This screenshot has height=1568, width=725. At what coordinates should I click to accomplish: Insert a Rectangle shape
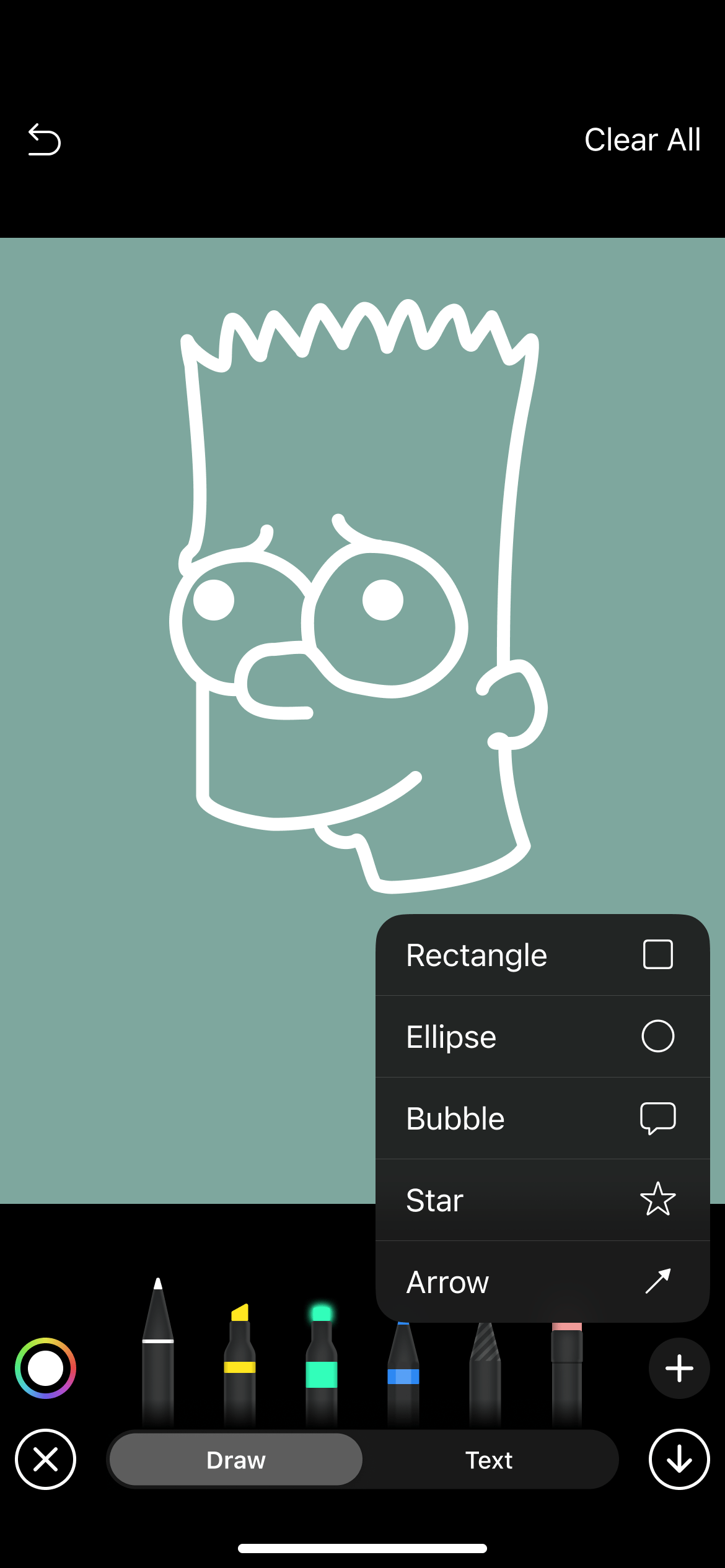point(542,955)
